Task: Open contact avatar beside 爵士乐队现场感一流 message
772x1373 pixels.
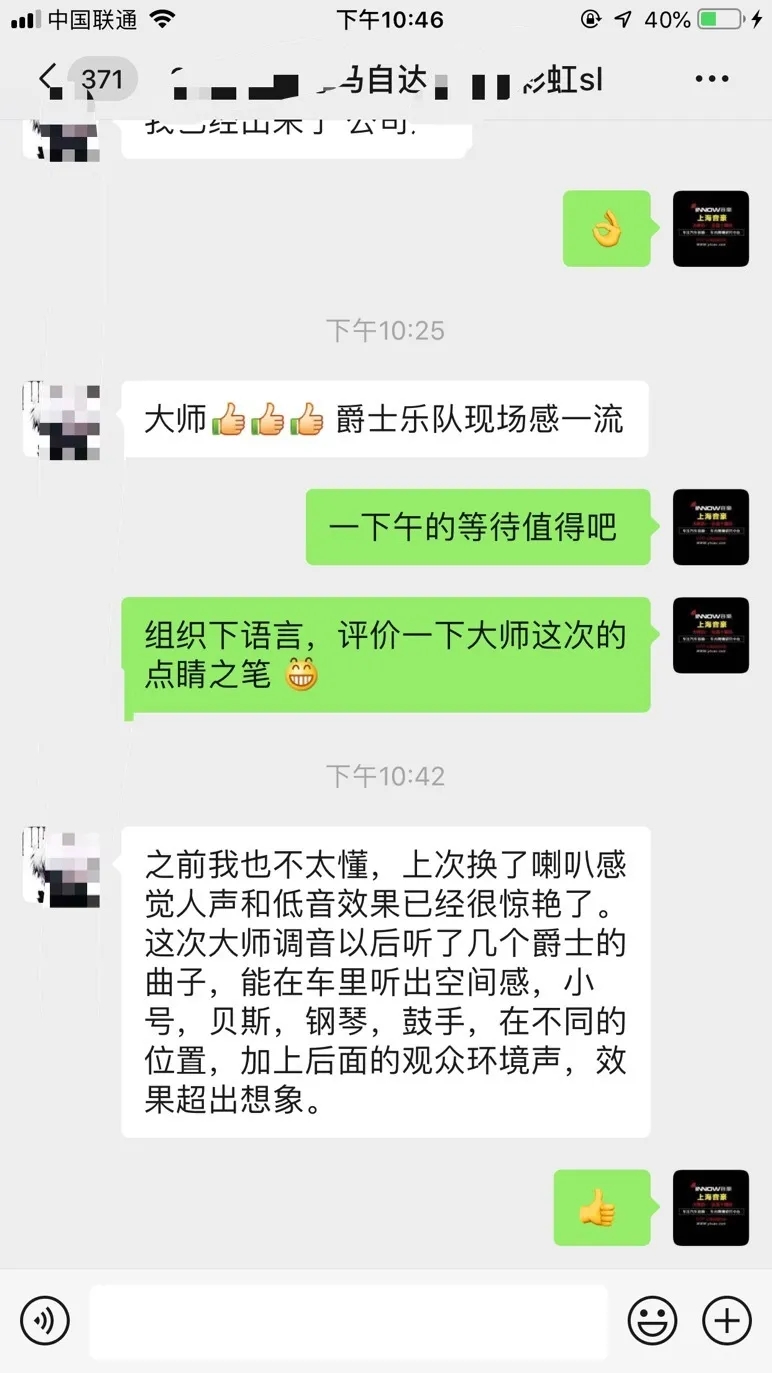Action: tap(61, 419)
